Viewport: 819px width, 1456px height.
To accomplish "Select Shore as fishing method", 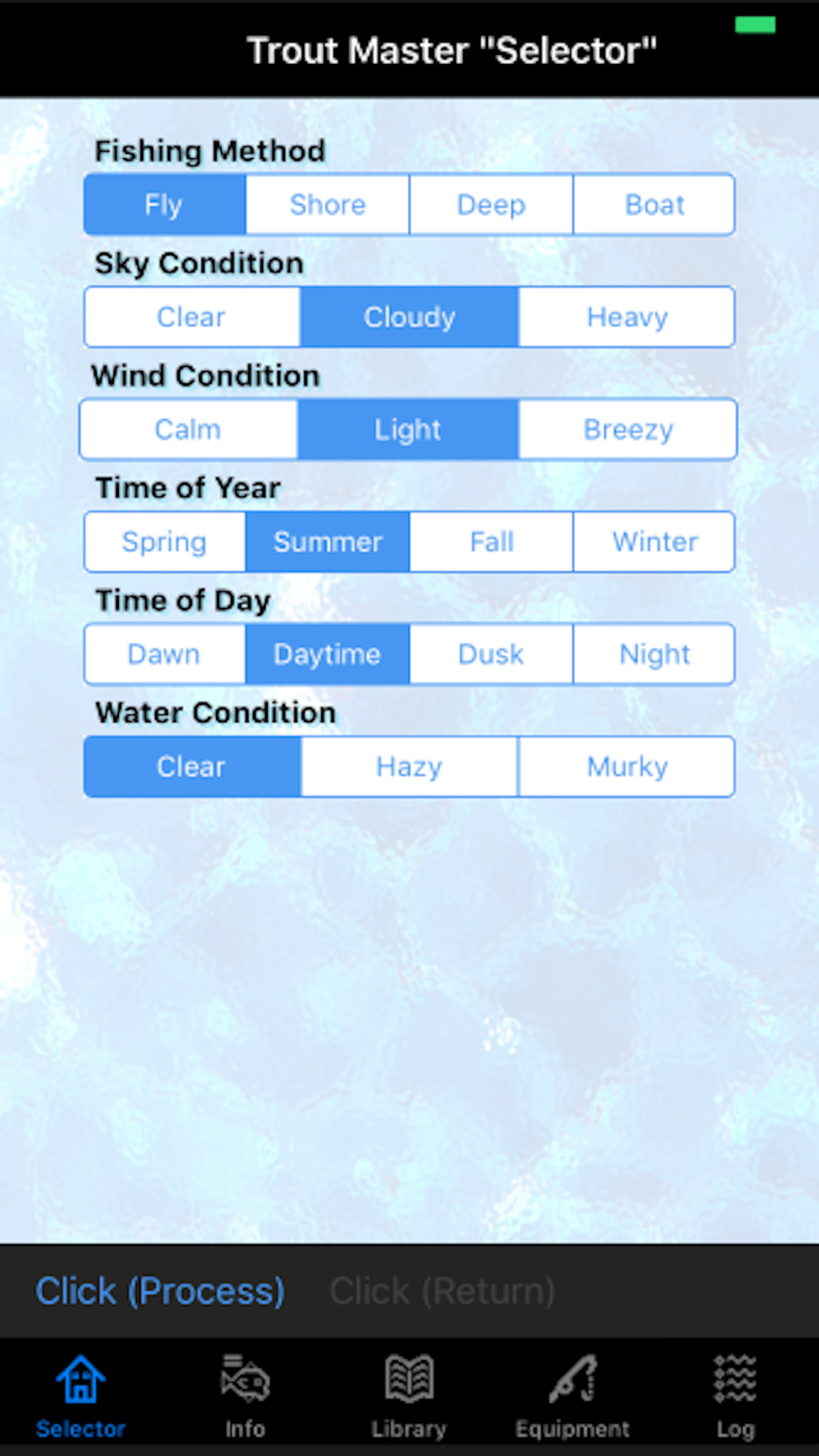I will pyautogui.click(x=328, y=205).
